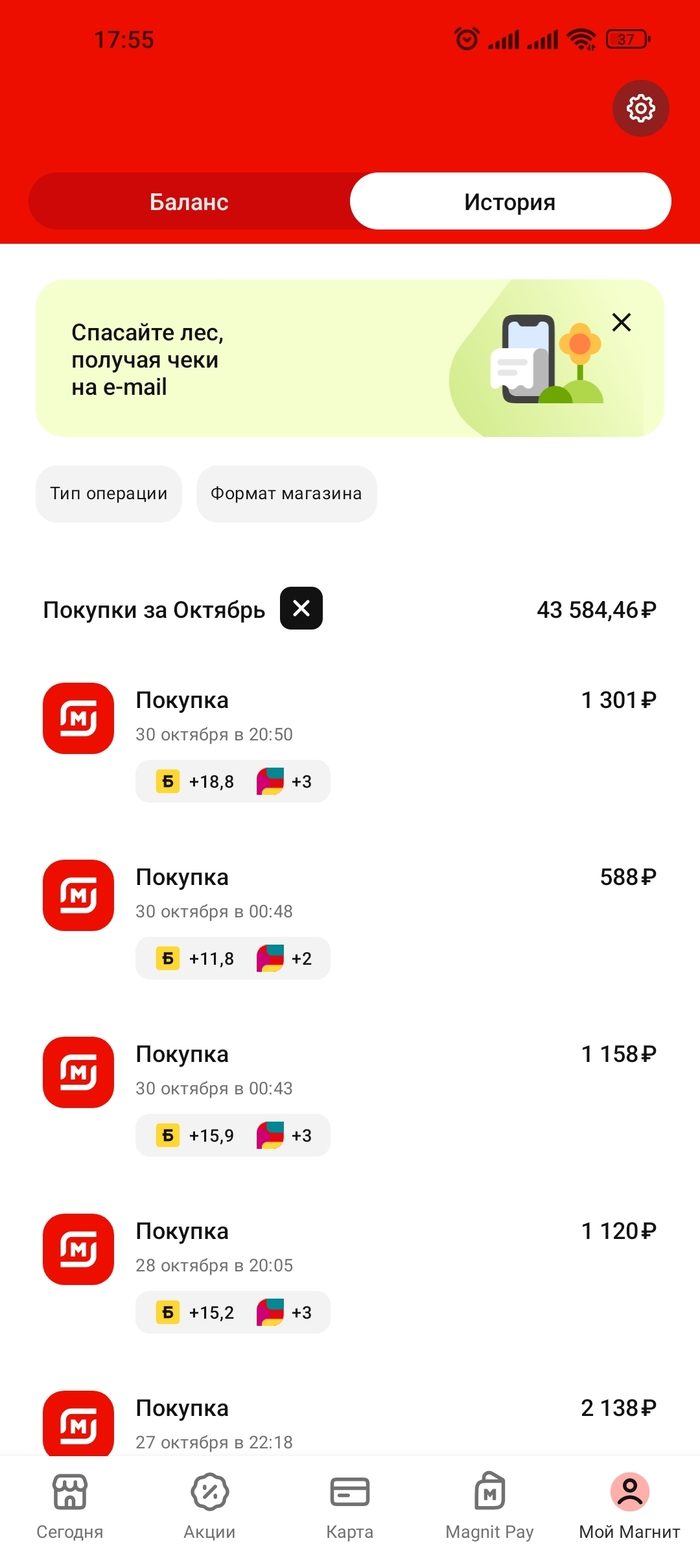Image resolution: width=700 pixels, height=1556 pixels.
Task: Open the settings gear icon
Action: point(640,108)
